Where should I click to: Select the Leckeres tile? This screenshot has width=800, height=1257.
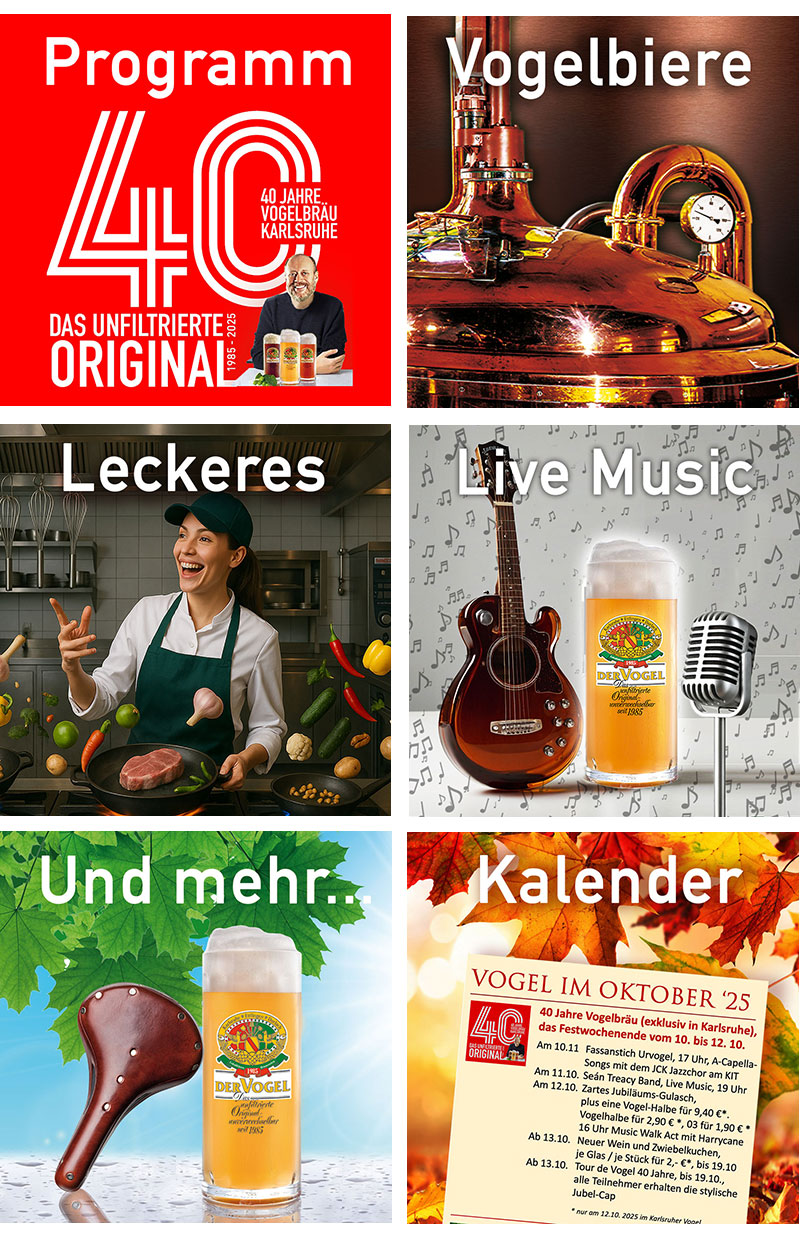pos(195,620)
